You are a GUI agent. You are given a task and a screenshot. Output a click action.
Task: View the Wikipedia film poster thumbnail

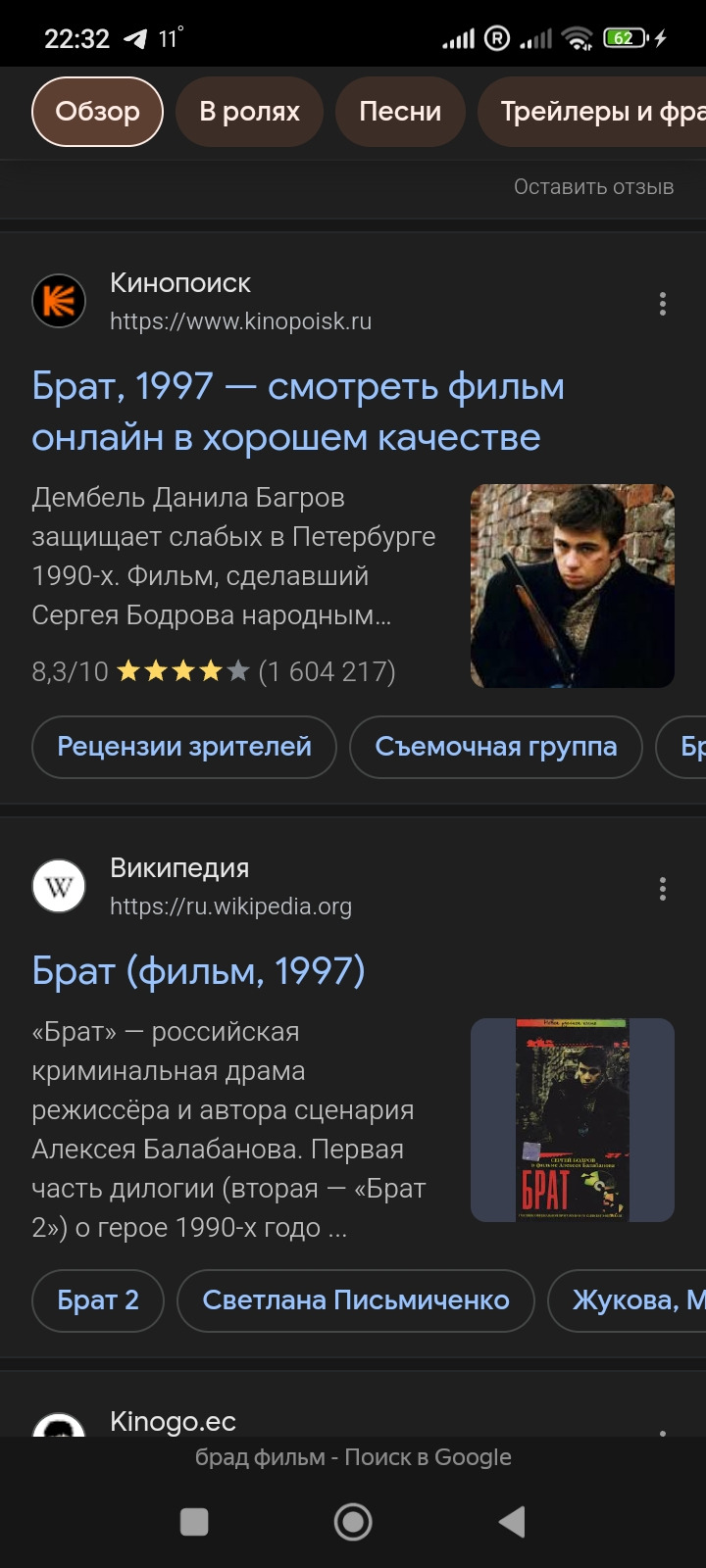tap(573, 1120)
